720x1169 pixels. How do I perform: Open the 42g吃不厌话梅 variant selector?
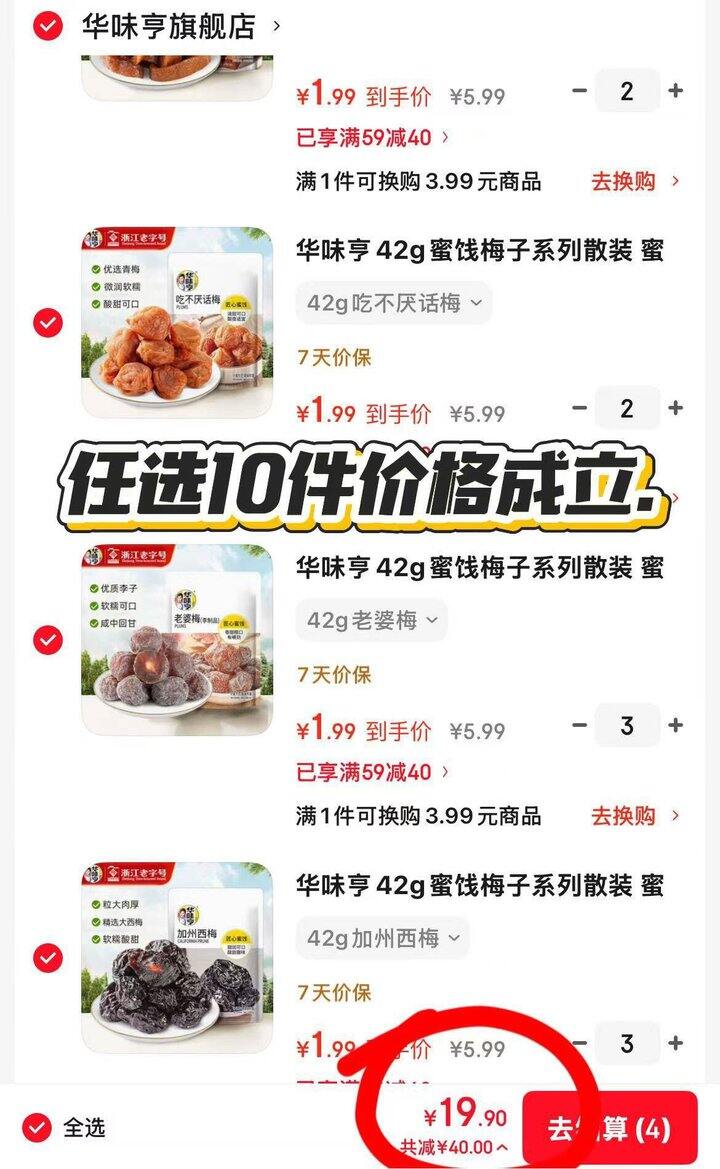pyautogui.click(x=393, y=302)
